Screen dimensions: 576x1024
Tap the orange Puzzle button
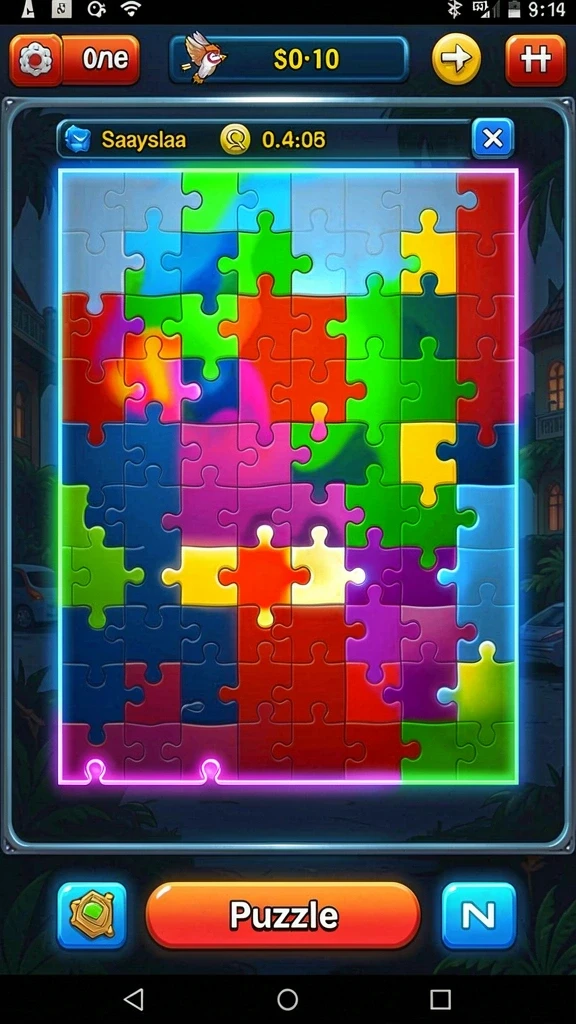283,915
